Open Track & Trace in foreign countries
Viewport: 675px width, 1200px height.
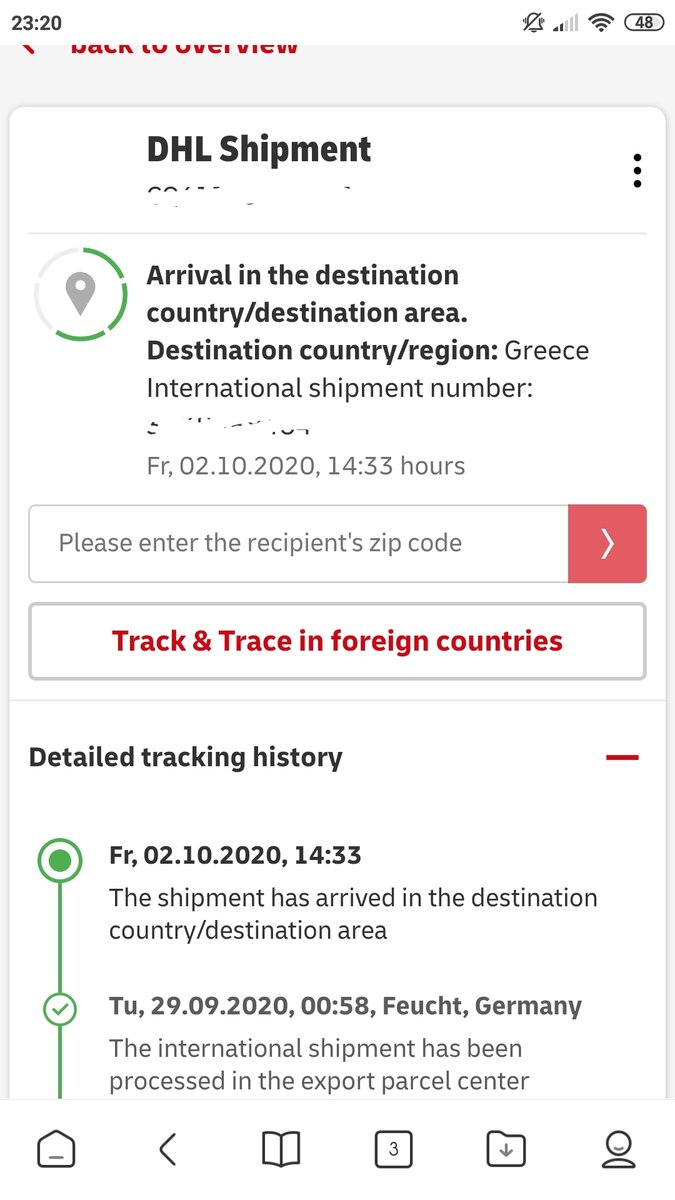coord(338,641)
